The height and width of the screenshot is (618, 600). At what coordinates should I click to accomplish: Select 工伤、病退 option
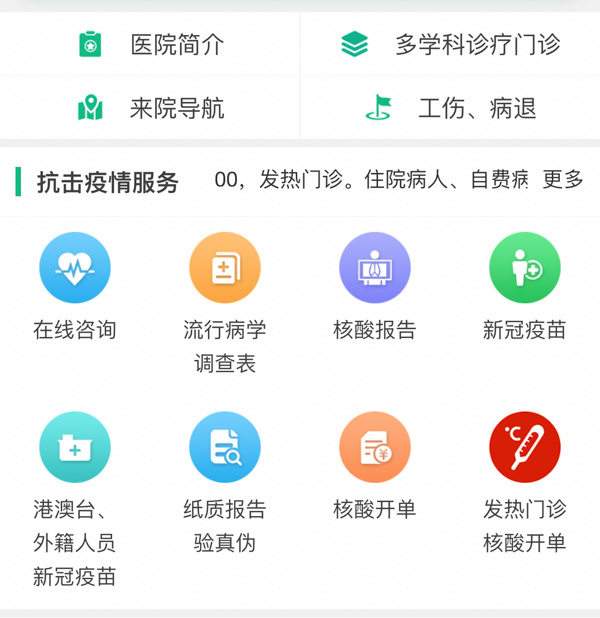tap(450, 108)
